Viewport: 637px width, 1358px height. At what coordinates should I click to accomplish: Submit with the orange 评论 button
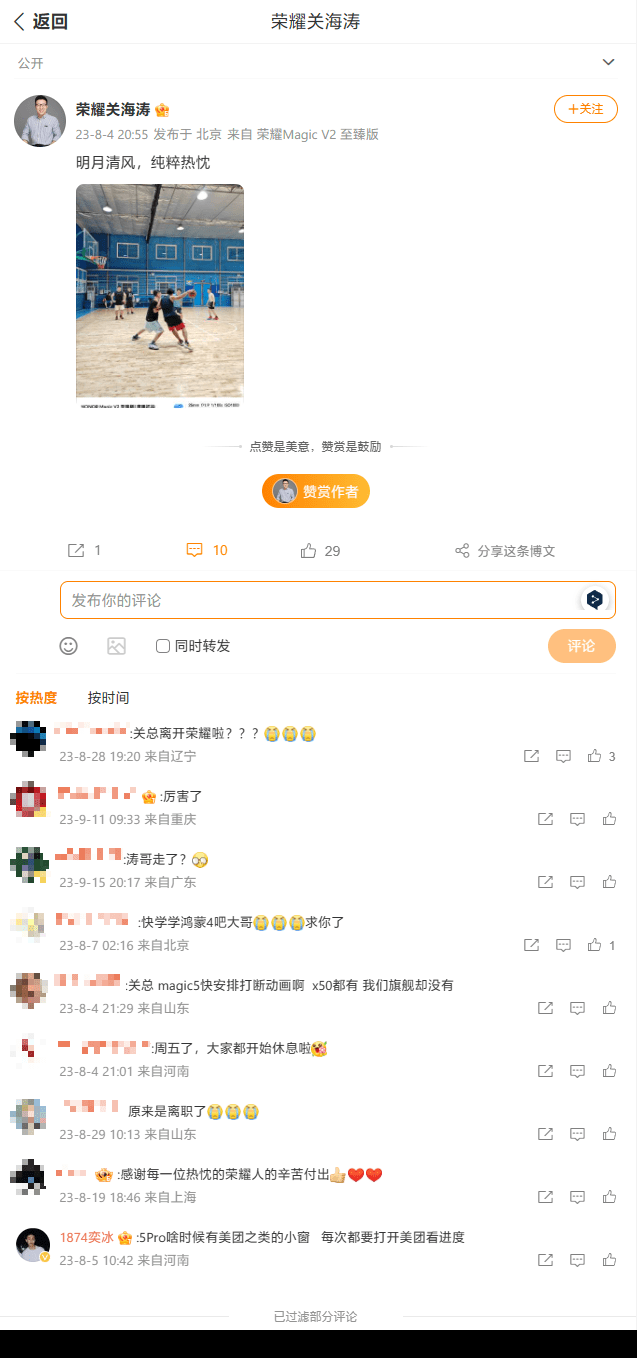click(x=581, y=646)
